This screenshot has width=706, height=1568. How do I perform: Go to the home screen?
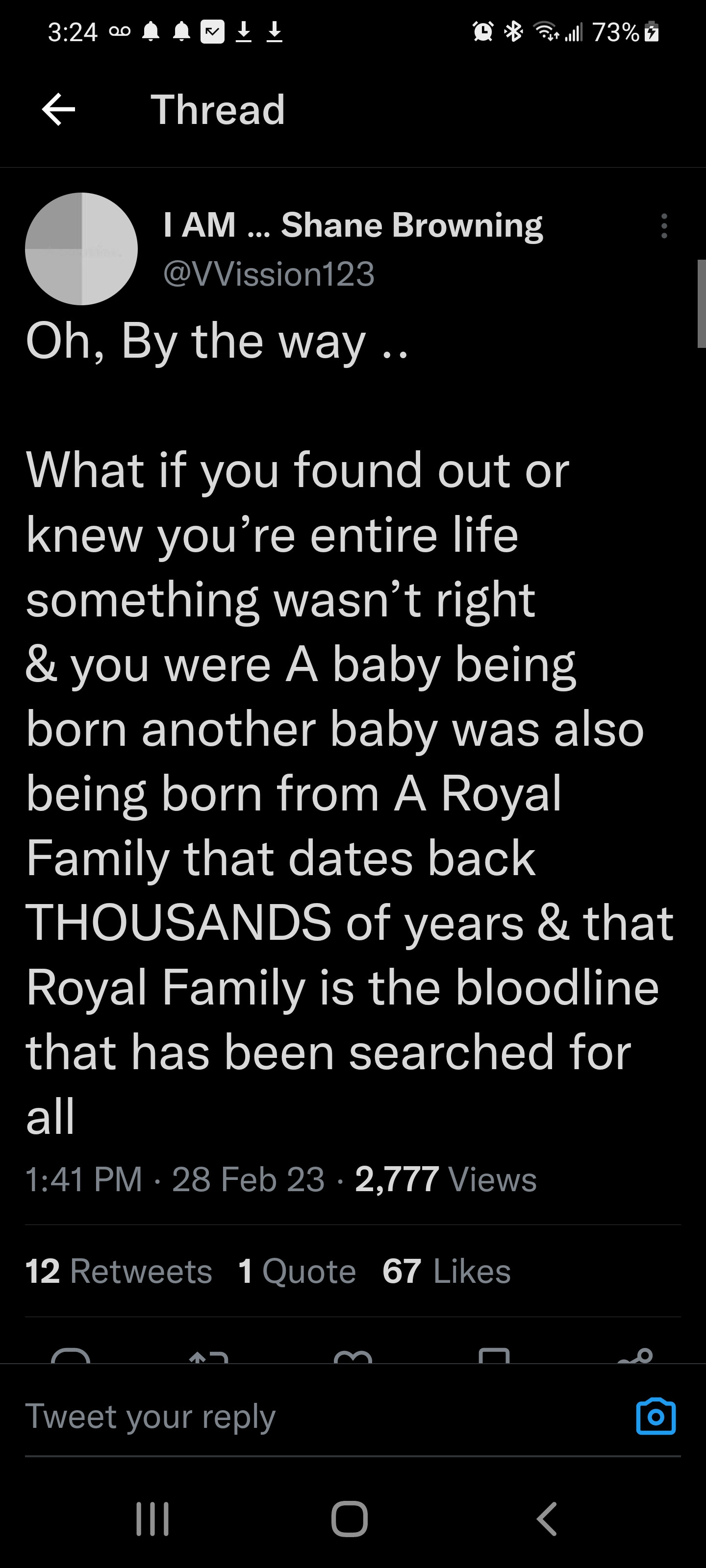(350, 1519)
